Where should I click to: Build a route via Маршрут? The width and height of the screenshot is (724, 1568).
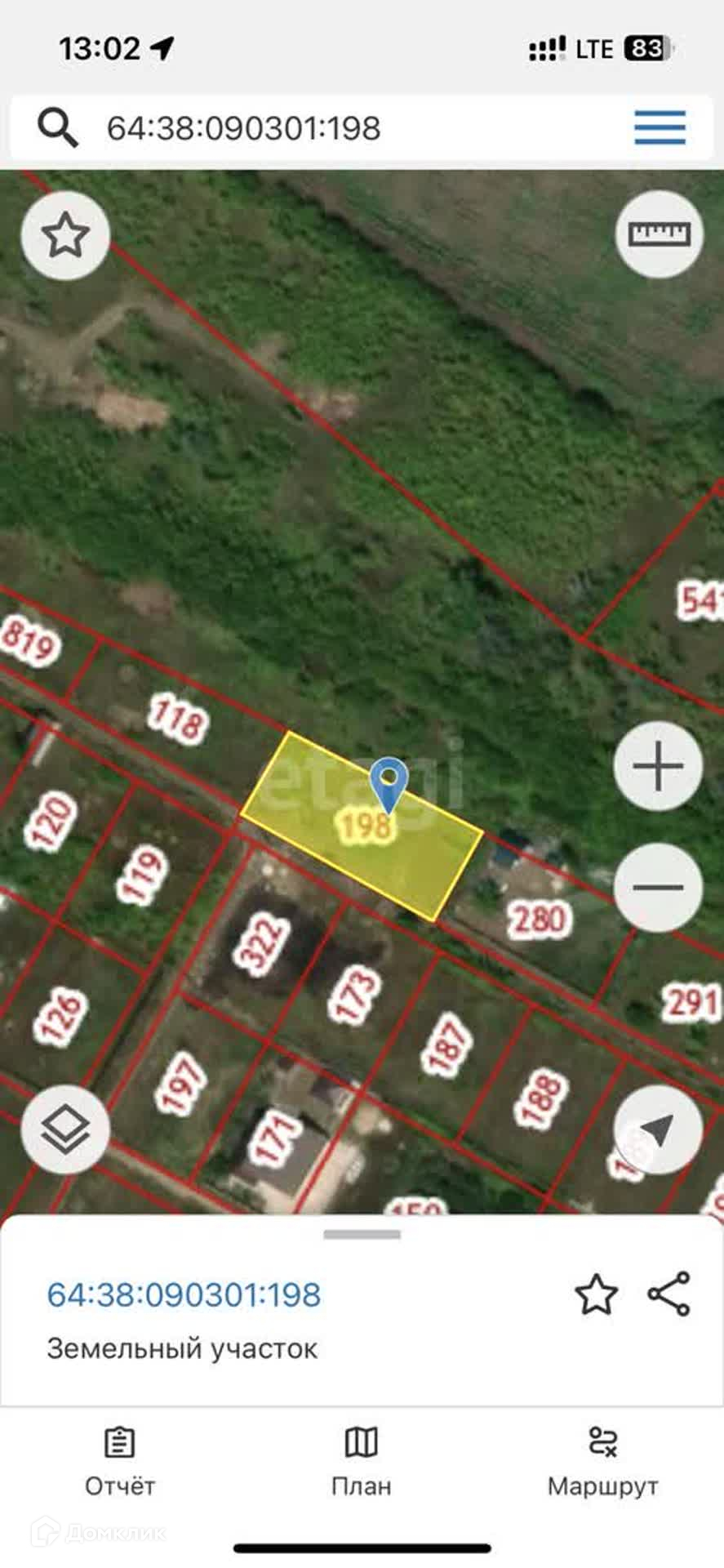[x=602, y=1462]
